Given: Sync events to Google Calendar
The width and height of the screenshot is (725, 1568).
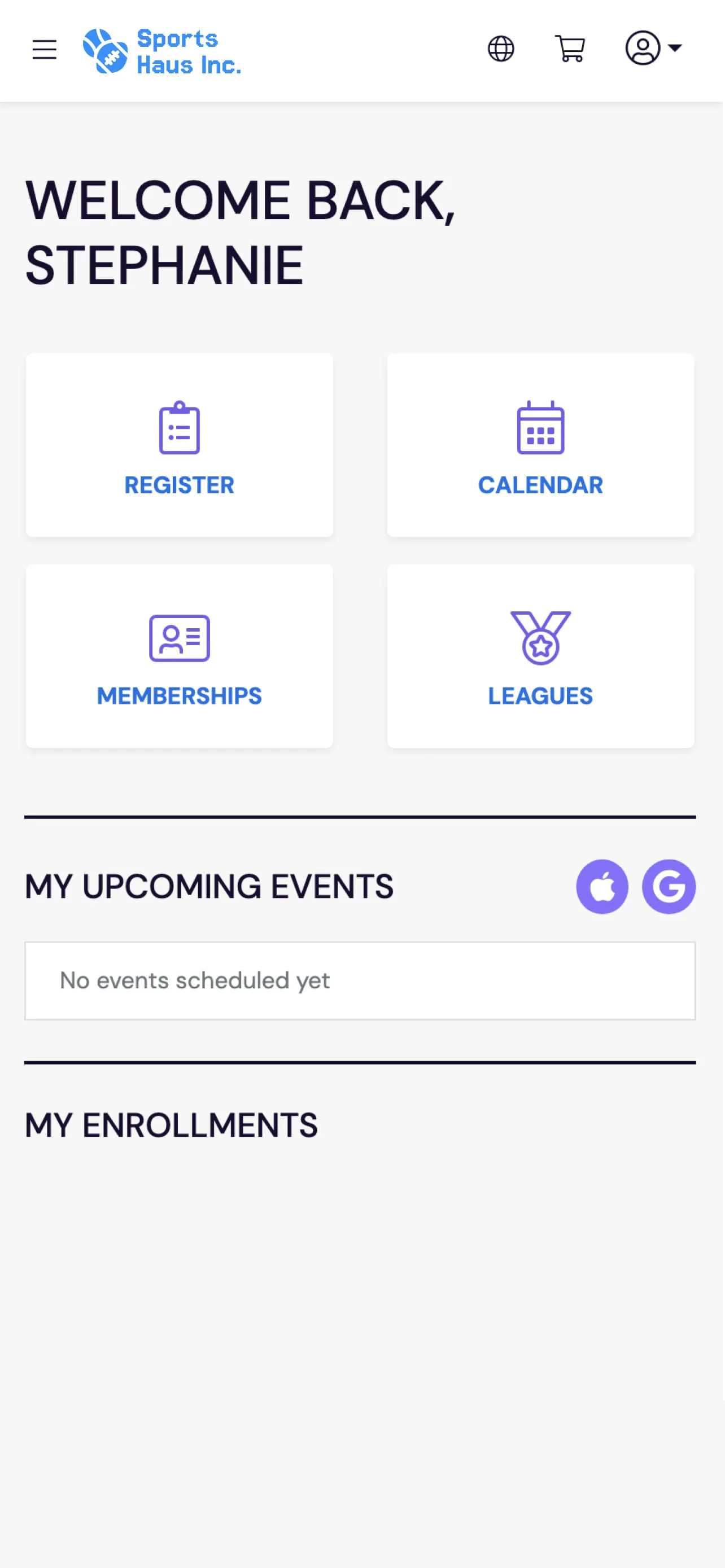Looking at the screenshot, I should [x=669, y=887].
